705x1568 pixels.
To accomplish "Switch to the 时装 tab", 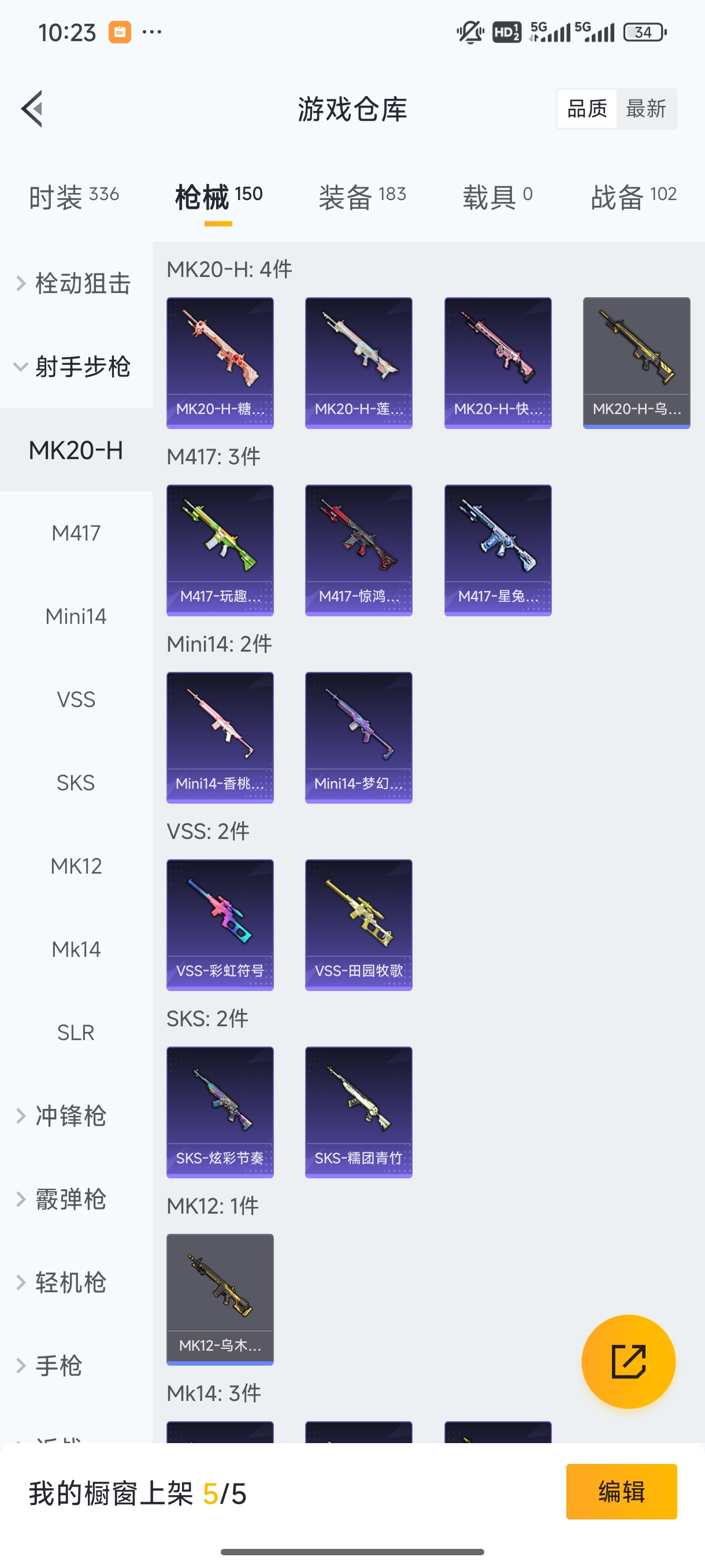I will [x=73, y=197].
